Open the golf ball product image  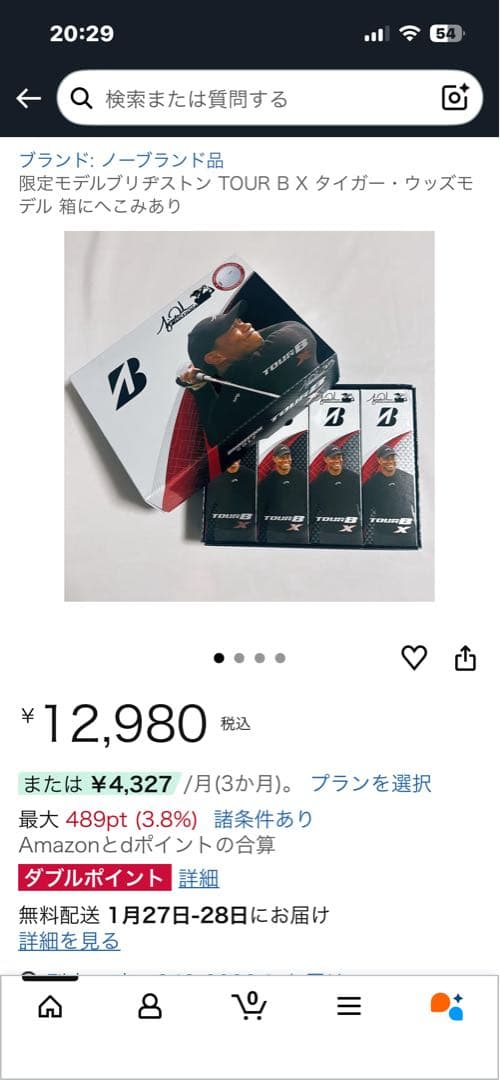[249, 416]
